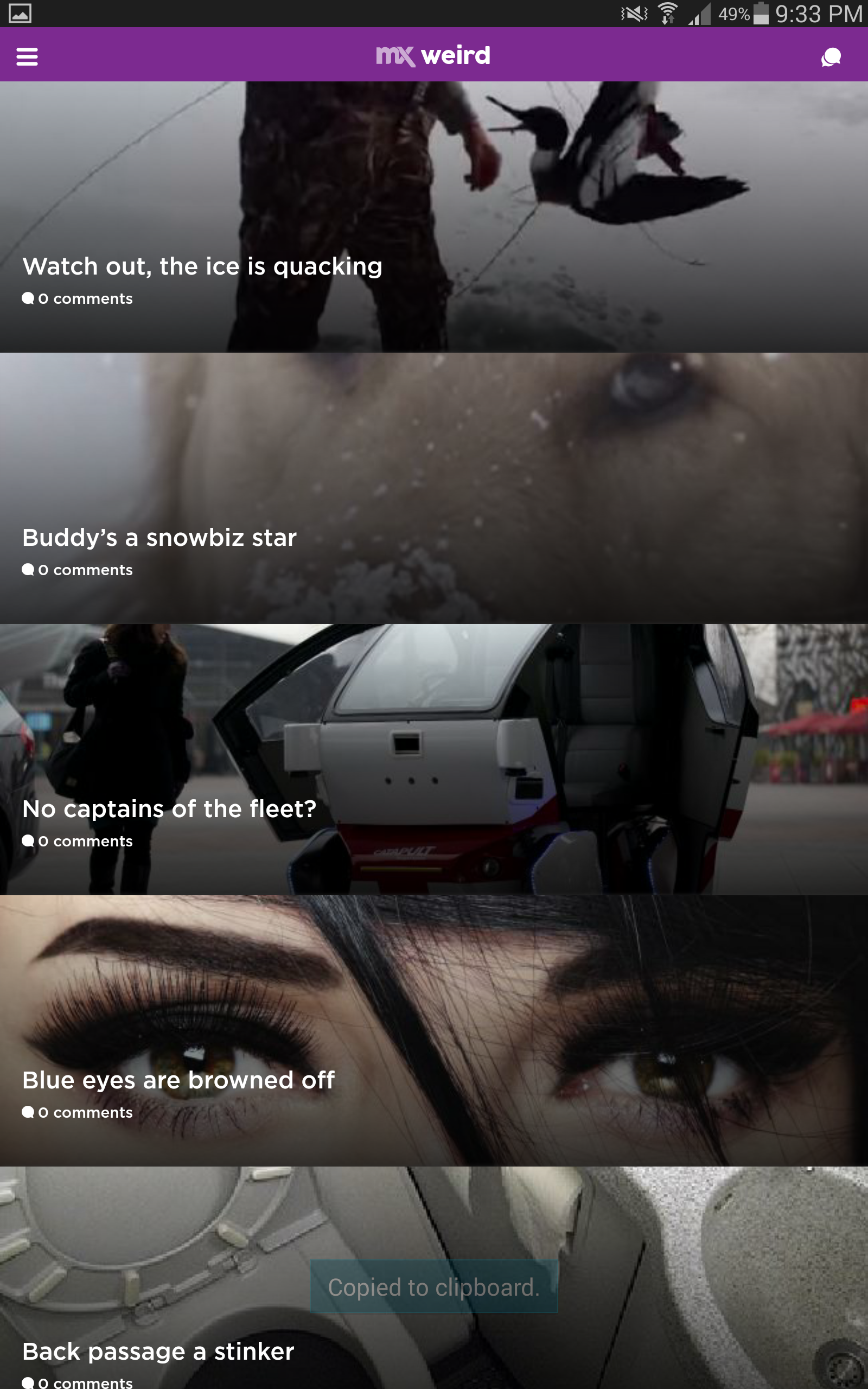The image size is (868, 1389).
Task: Open the hamburger navigation menu
Action: pyautogui.click(x=27, y=56)
